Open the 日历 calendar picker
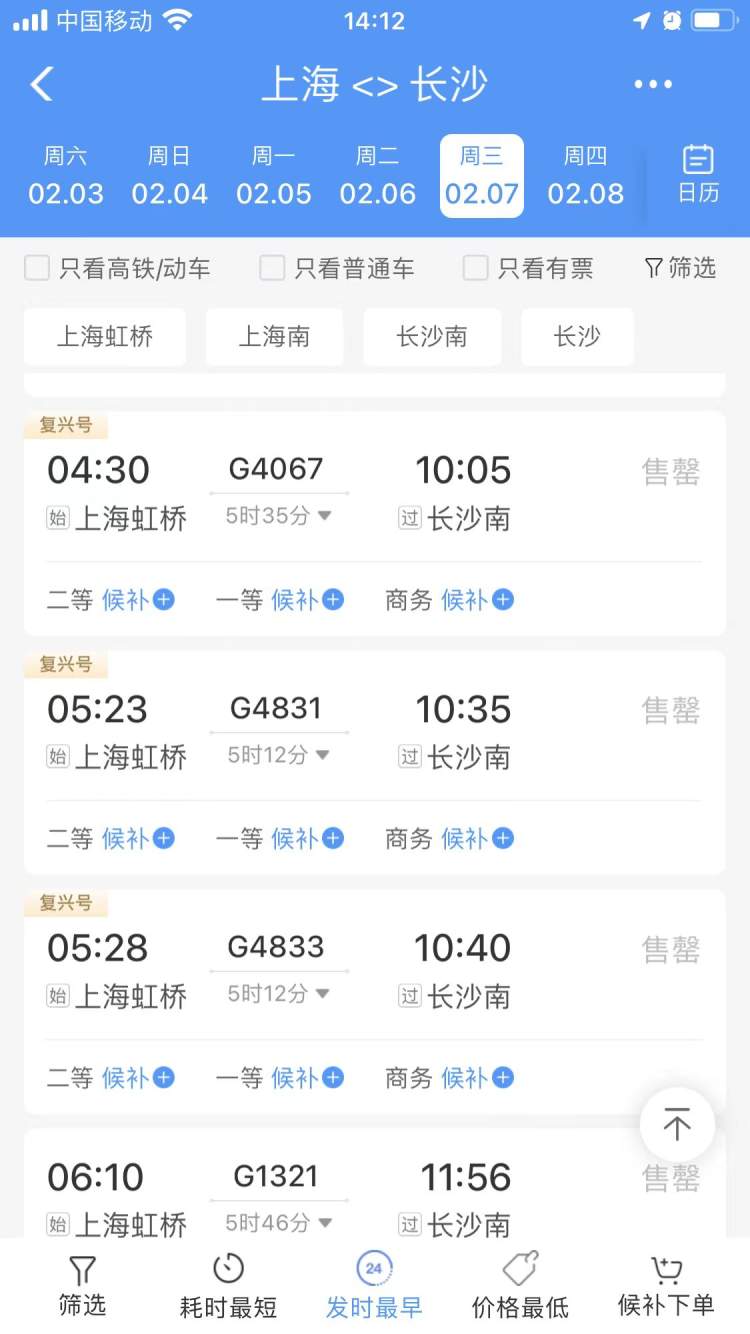Image resolution: width=750 pixels, height=1334 pixels. [698, 175]
